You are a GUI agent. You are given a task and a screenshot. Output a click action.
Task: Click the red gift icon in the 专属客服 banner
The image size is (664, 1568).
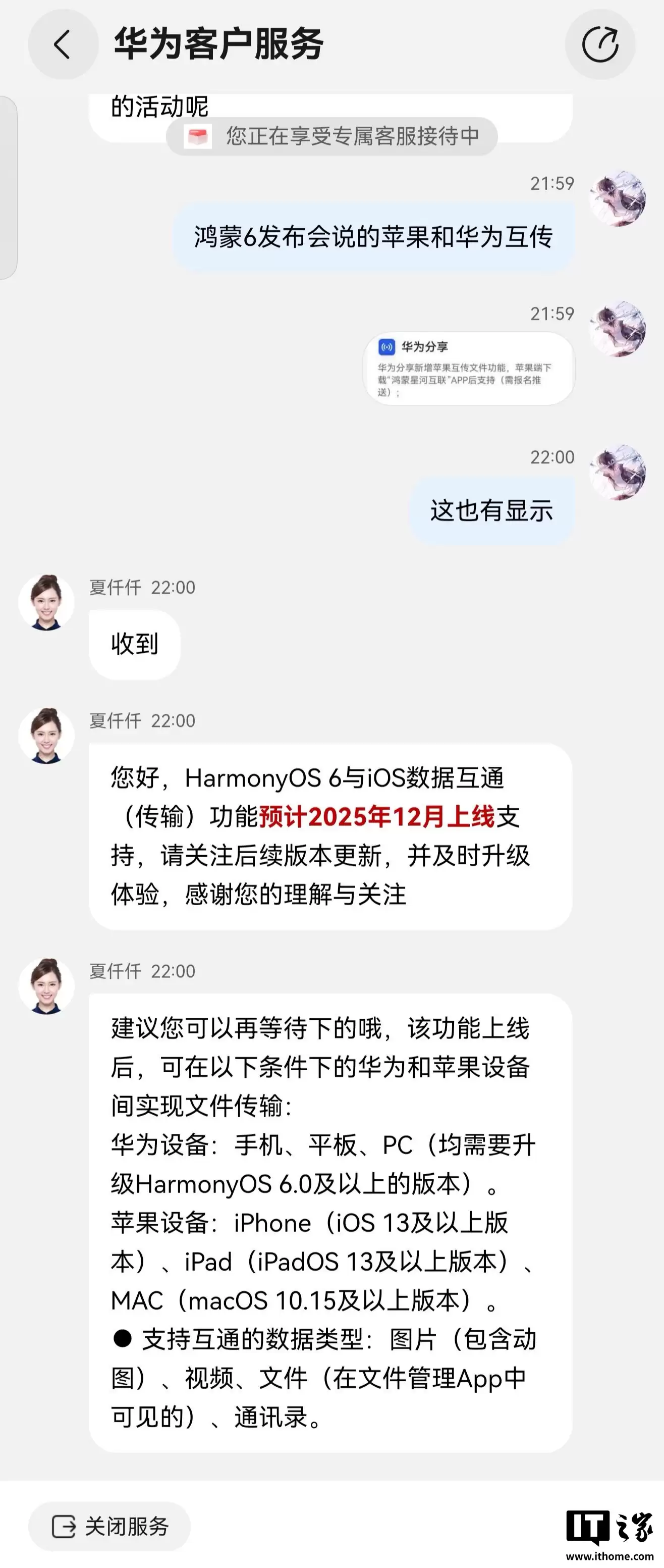(199, 136)
